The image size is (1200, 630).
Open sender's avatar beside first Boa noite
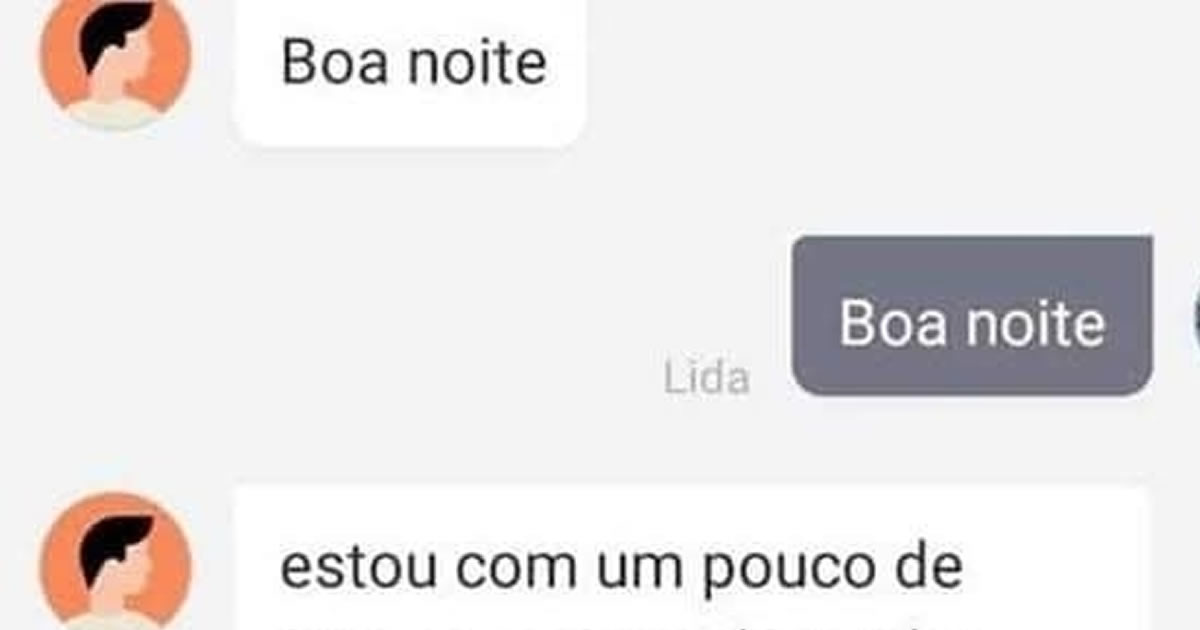(x=115, y=60)
